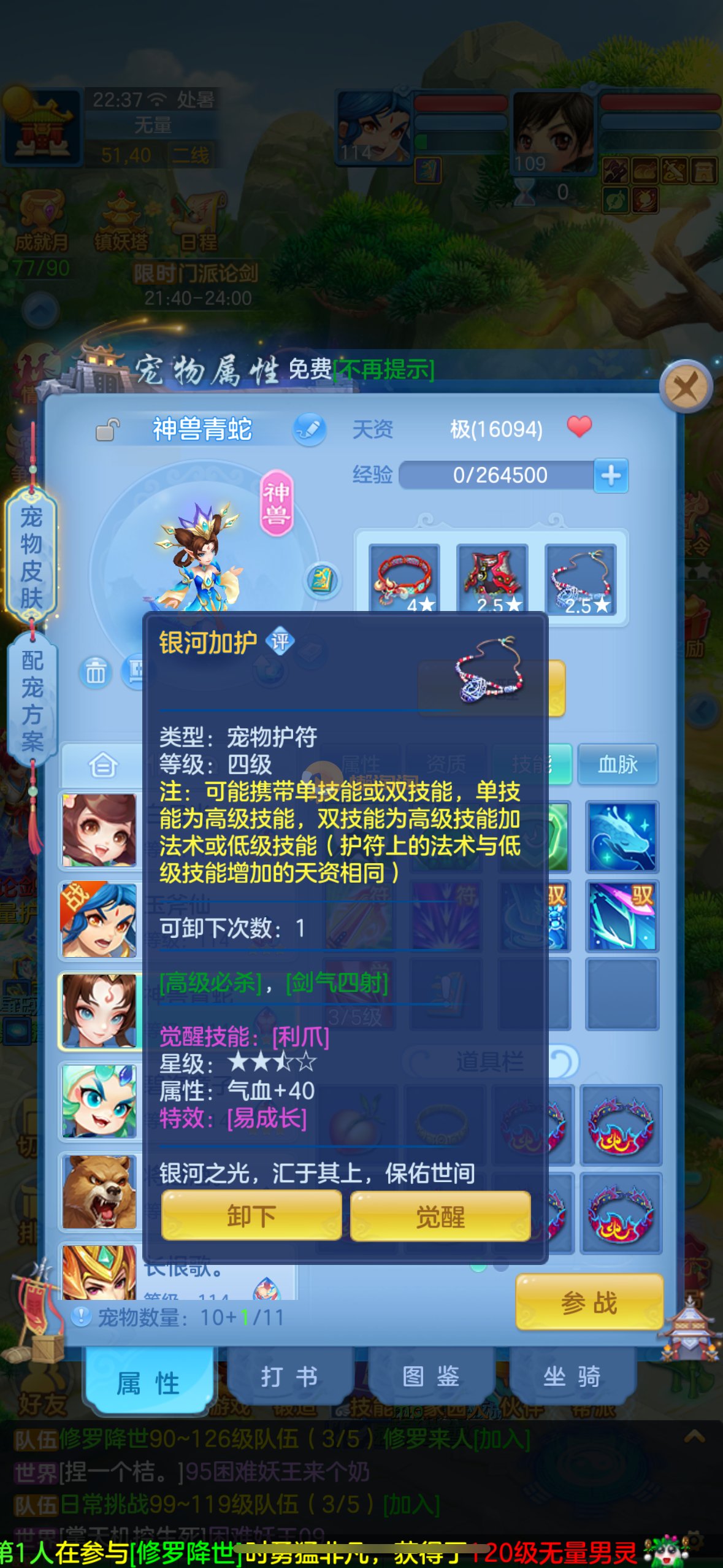723x1568 pixels.
Task: Close the pet attributes window
Action: (685, 387)
